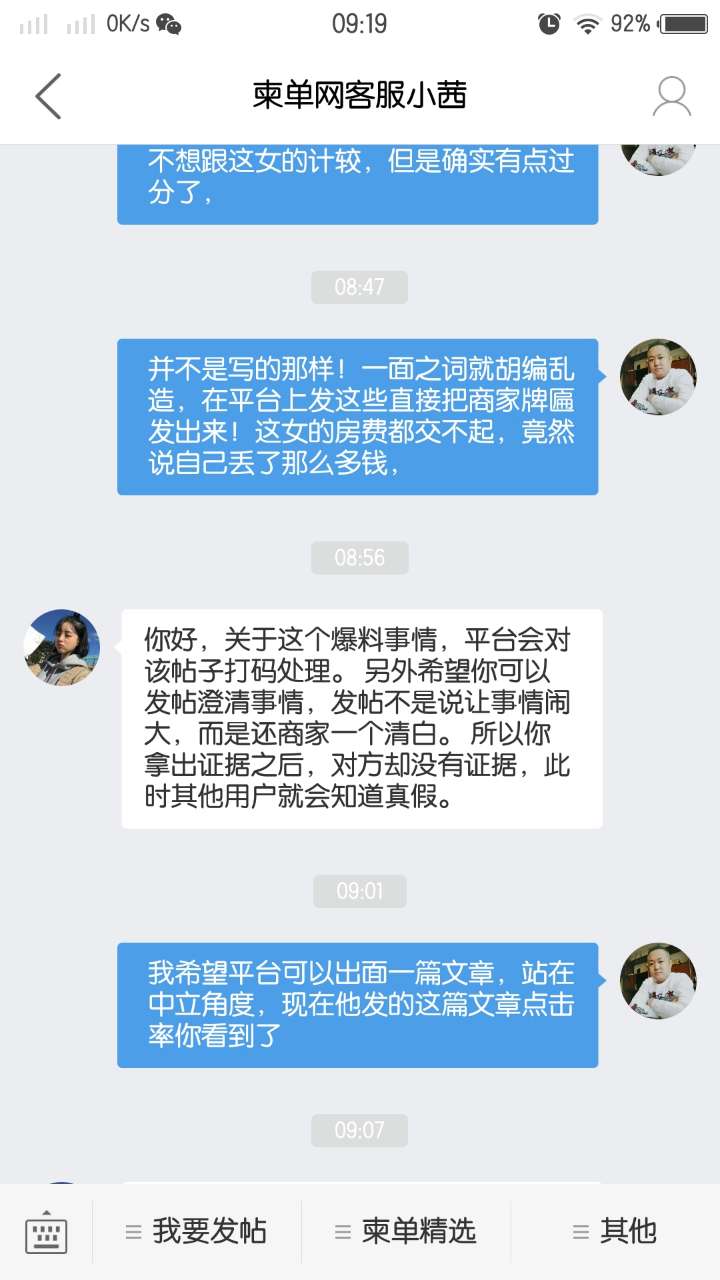Tap the customer service agent's avatar
Viewport: 720px width, 1280px height.
[x=62, y=647]
